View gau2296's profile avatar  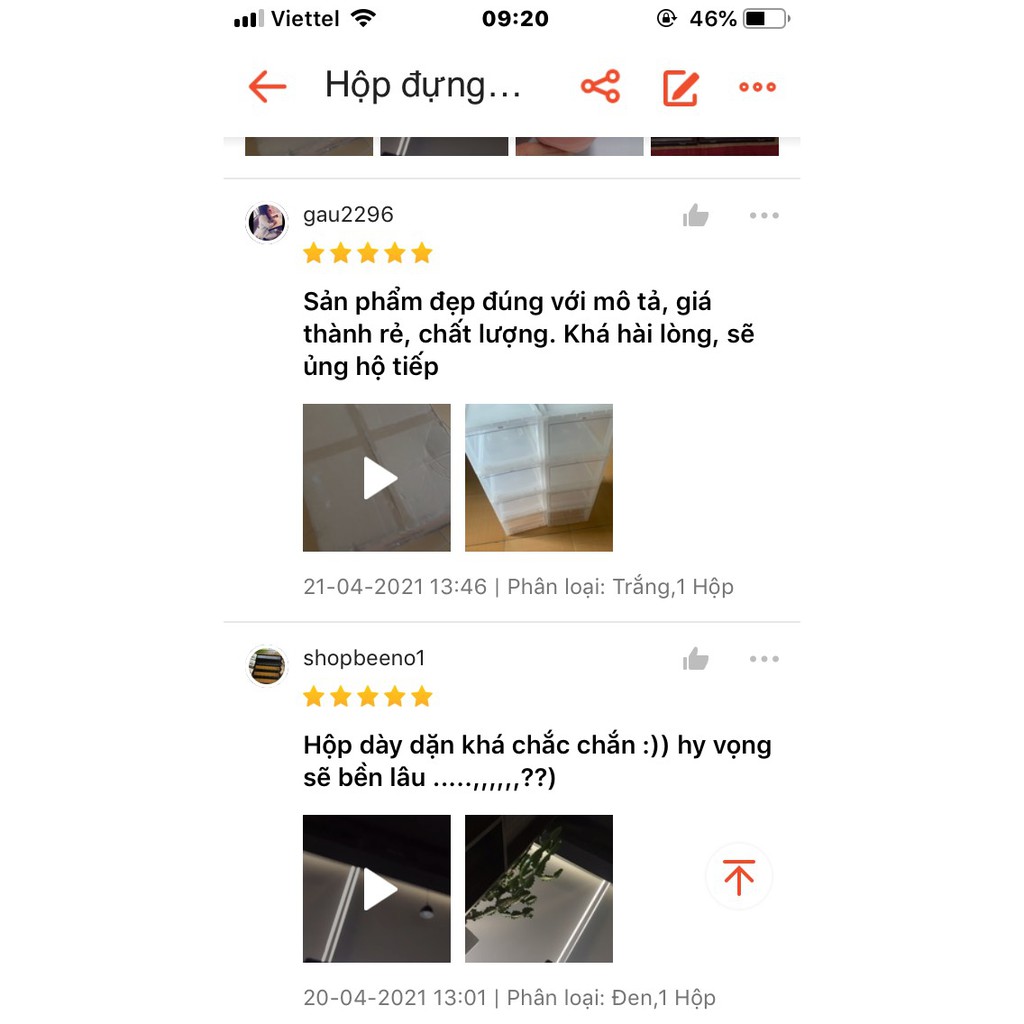point(267,222)
